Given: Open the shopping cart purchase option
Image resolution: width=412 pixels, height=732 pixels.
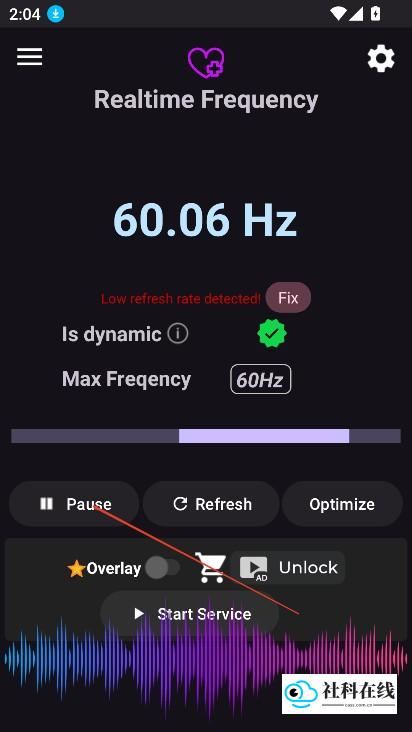Looking at the screenshot, I should point(210,567).
